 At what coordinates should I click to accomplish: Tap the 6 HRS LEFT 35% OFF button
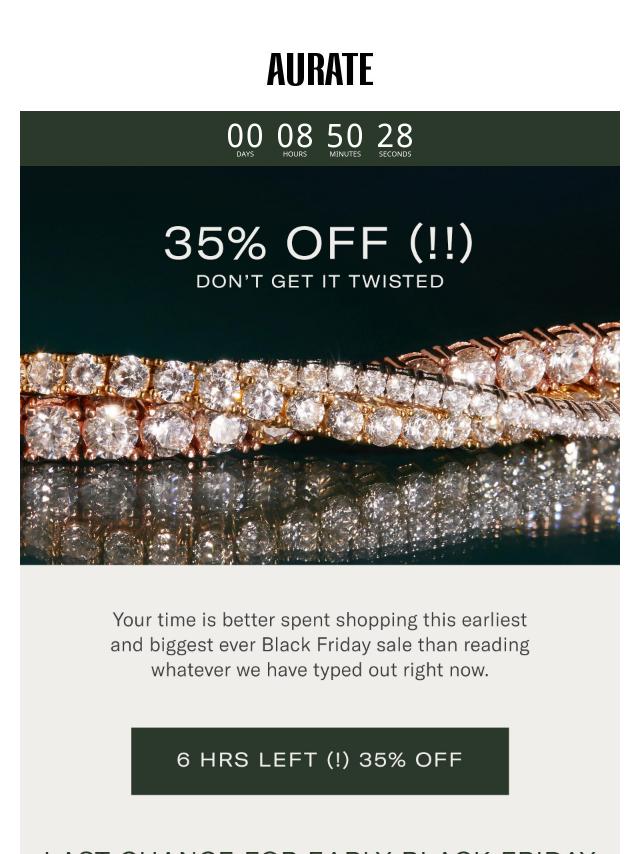click(x=319, y=761)
